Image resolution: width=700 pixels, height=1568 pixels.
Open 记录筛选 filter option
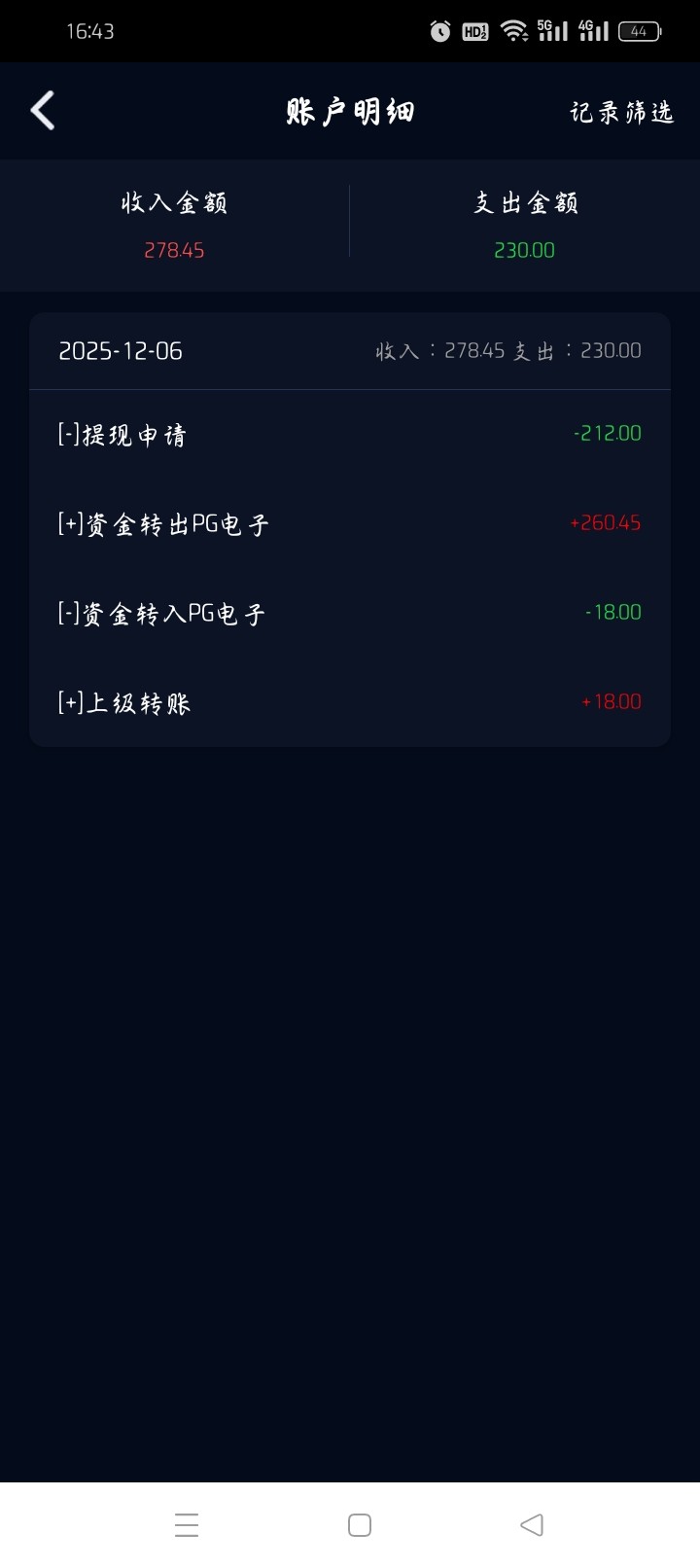click(621, 113)
